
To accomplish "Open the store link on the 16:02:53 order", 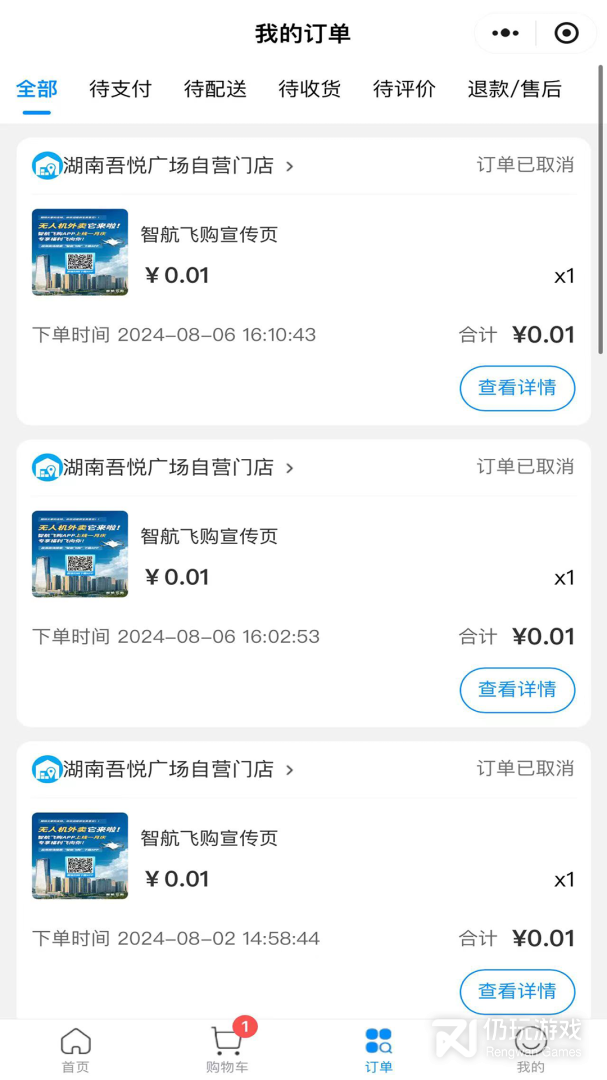I will pyautogui.click(x=165, y=467).
